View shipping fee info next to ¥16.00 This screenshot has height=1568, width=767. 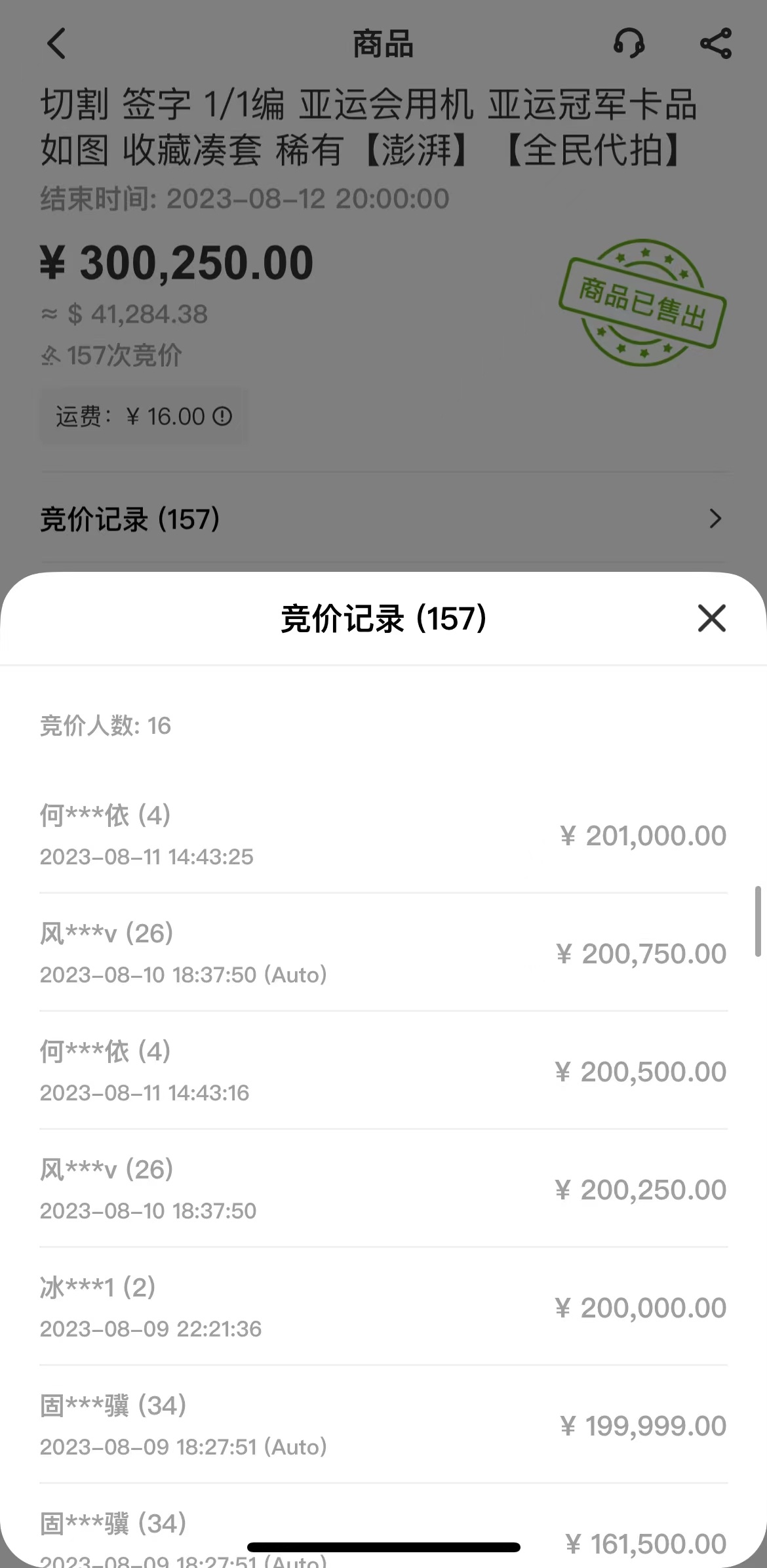click(223, 416)
